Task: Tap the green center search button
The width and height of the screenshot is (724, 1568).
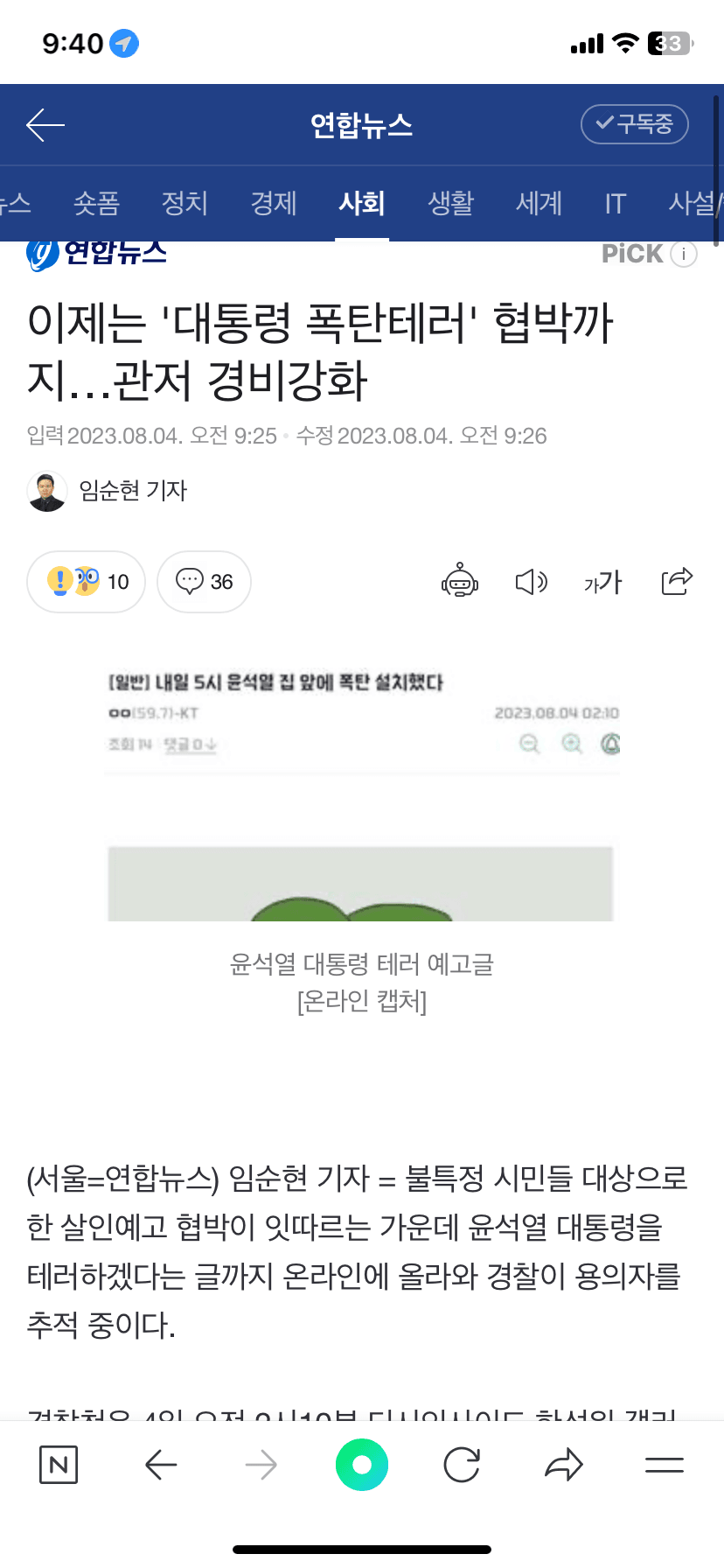Action: (x=361, y=1464)
